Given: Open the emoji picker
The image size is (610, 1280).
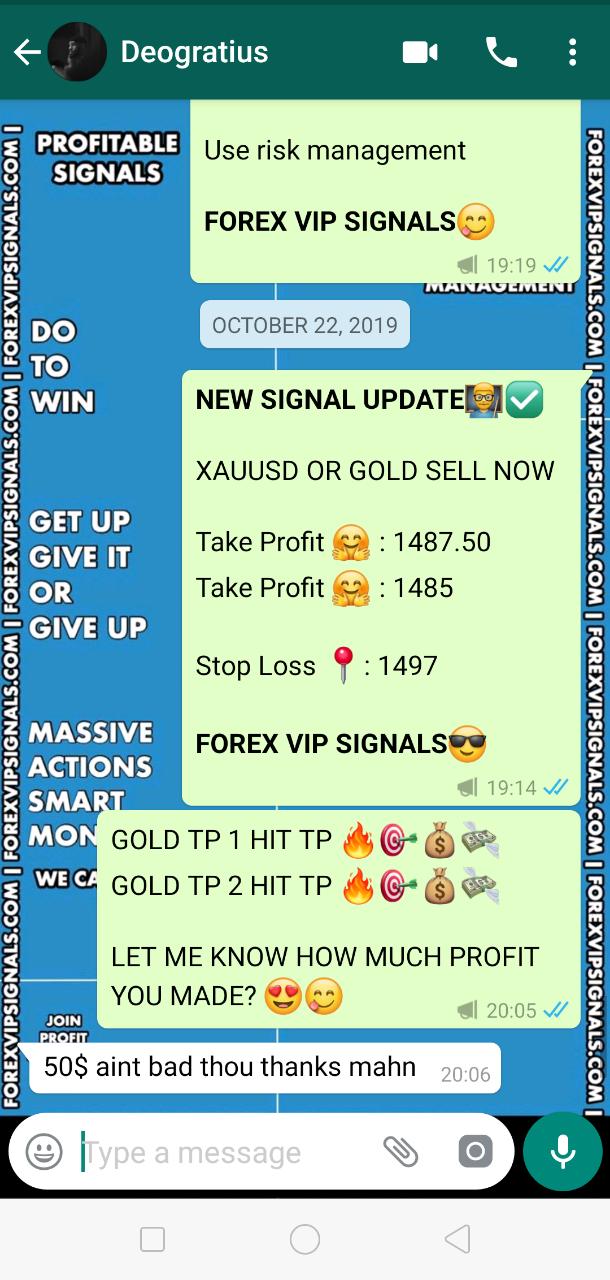Looking at the screenshot, I should pyautogui.click(x=44, y=1152).
